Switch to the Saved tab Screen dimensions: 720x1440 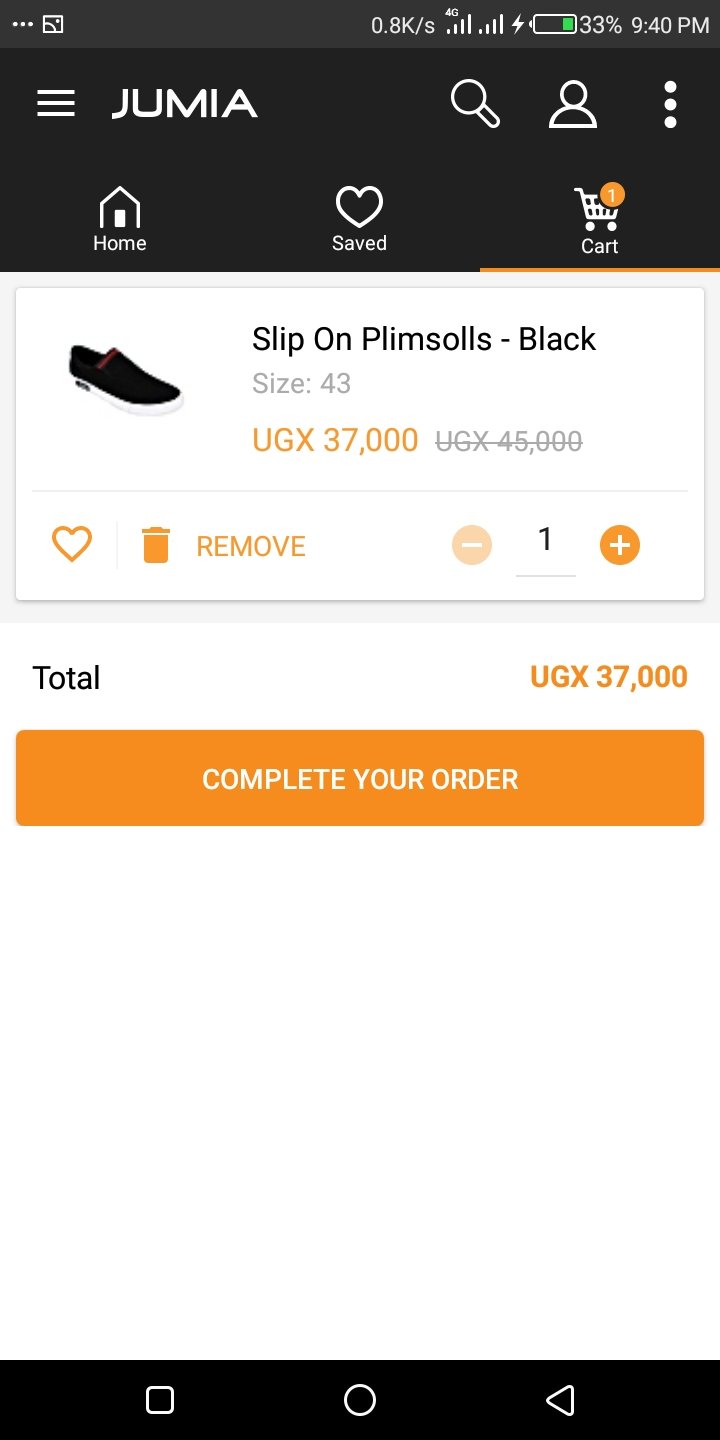click(360, 220)
